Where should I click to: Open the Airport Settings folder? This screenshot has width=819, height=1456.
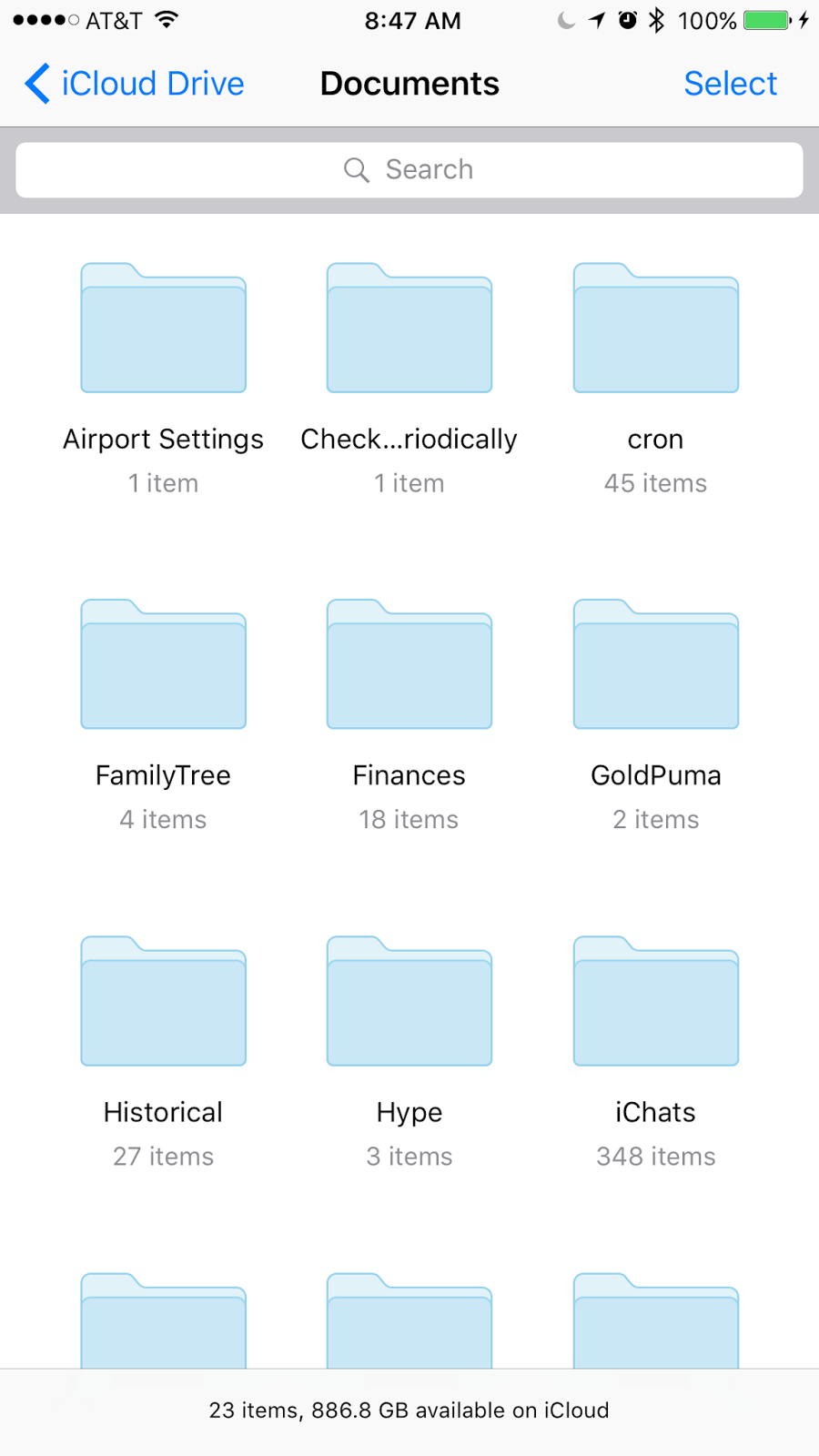coord(164,329)
